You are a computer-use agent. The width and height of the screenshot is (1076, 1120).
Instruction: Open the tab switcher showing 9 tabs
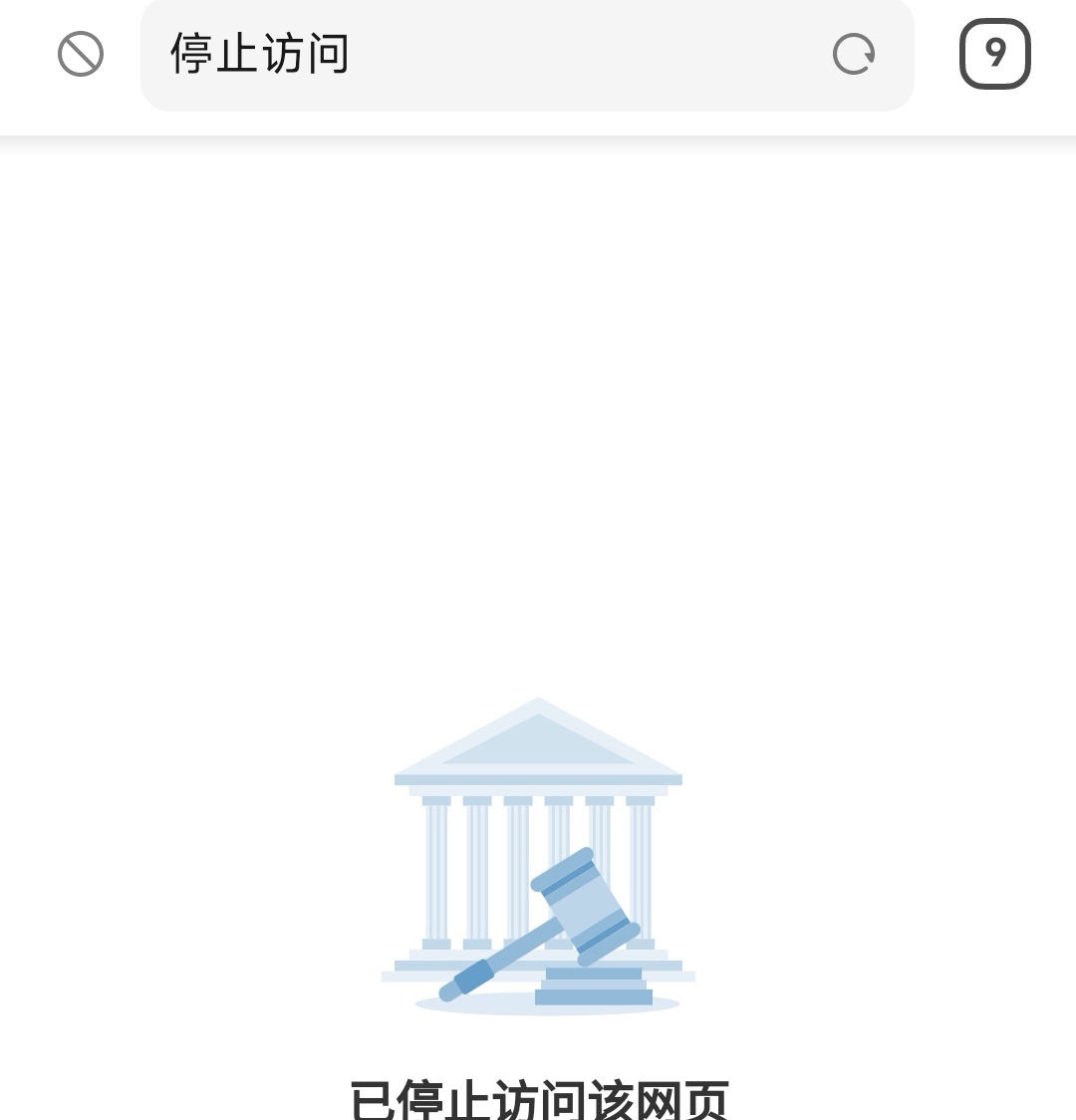coord(994,54)
